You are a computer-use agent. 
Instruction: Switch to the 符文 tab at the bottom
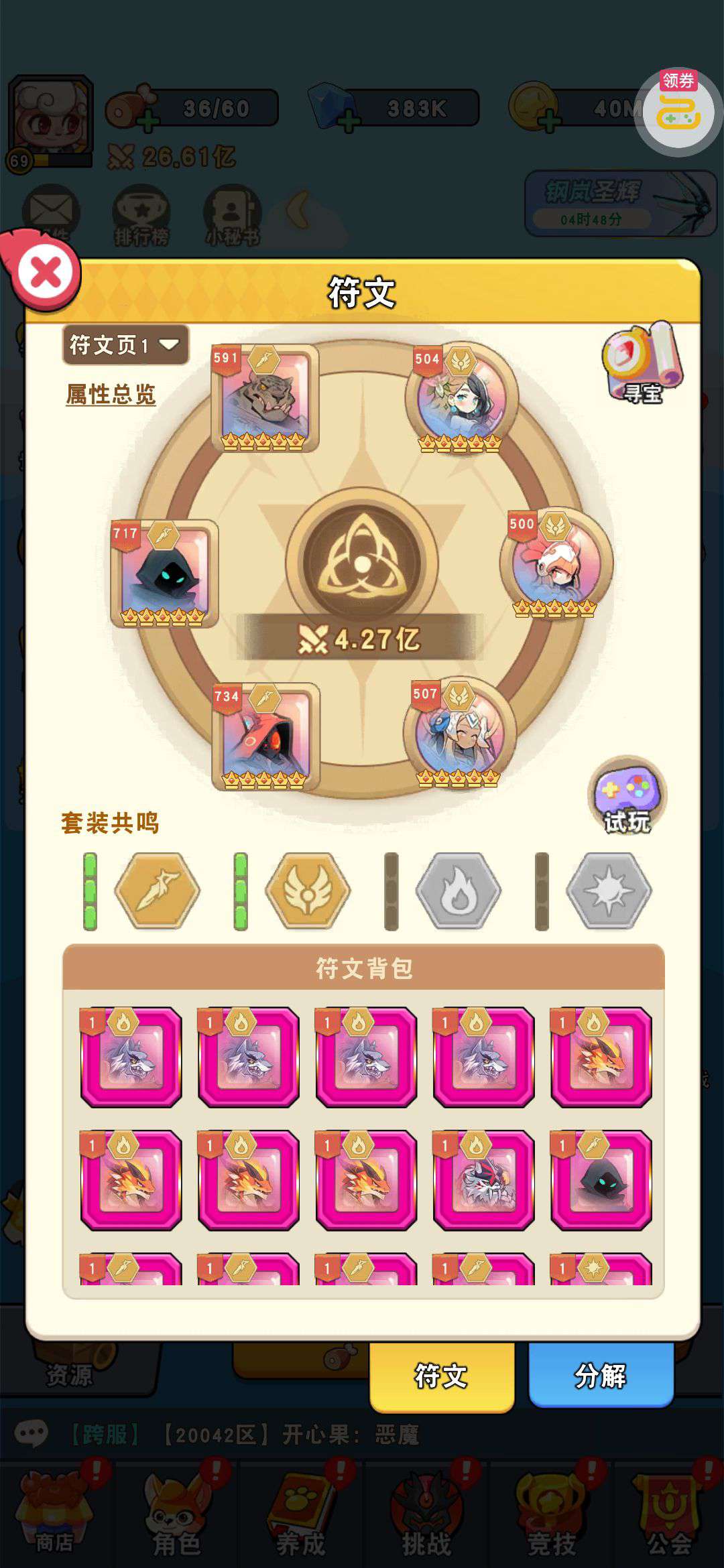point(442,1376)
